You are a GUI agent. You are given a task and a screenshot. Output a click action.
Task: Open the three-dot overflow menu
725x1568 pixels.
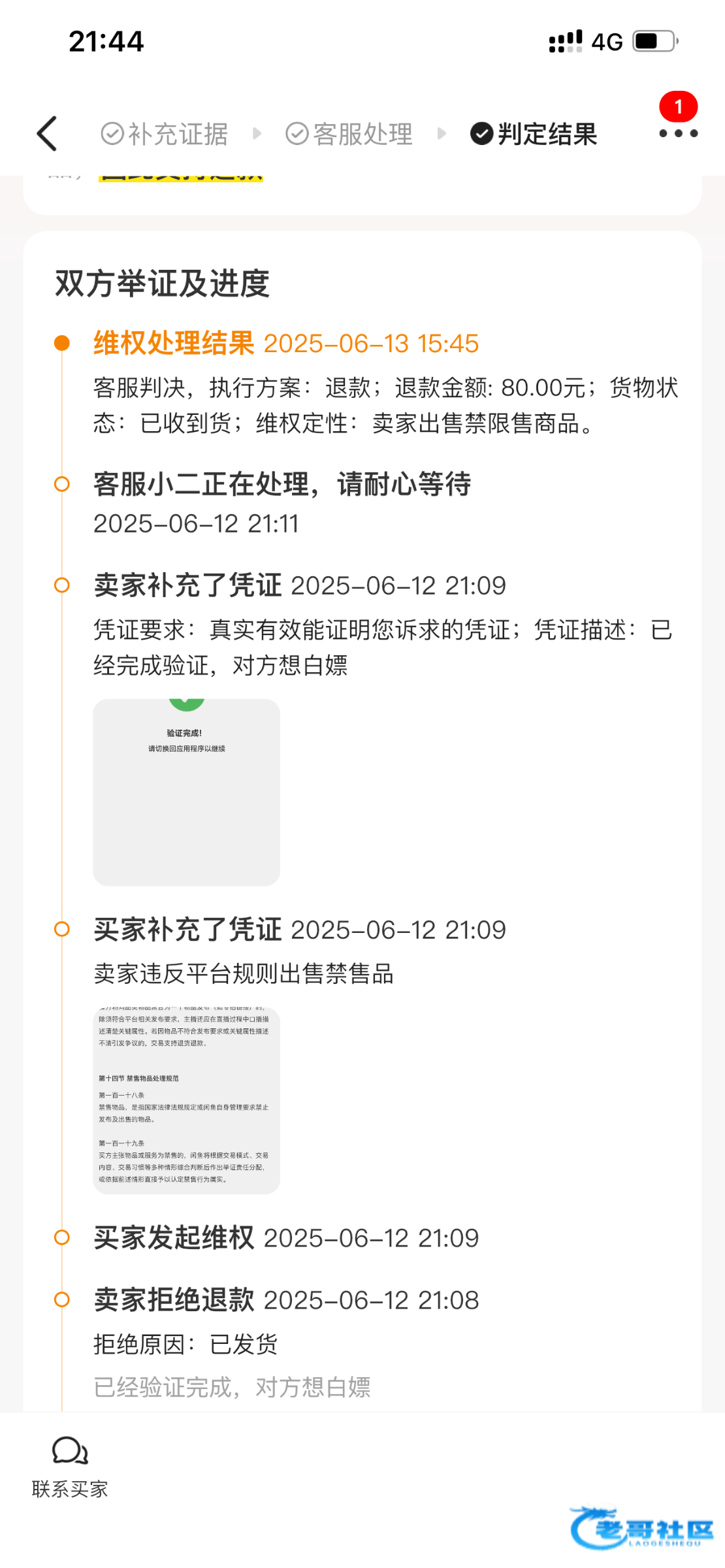tap(678, 133)
